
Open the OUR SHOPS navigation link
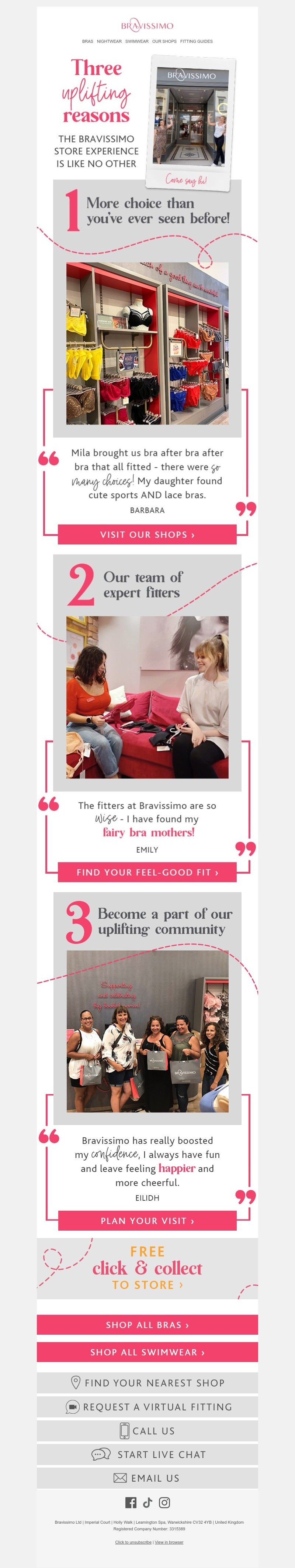164,41
